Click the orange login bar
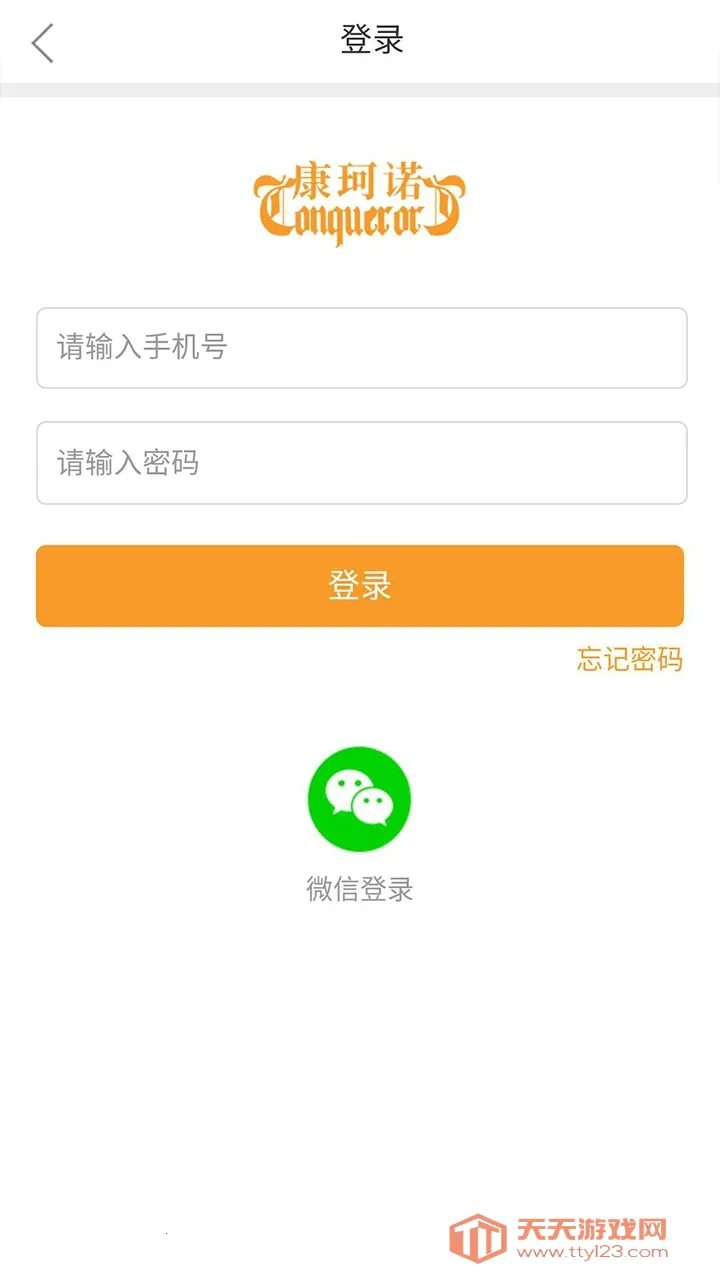The width and height of the screenshot is (720, 1280). [x=360, y=585]
